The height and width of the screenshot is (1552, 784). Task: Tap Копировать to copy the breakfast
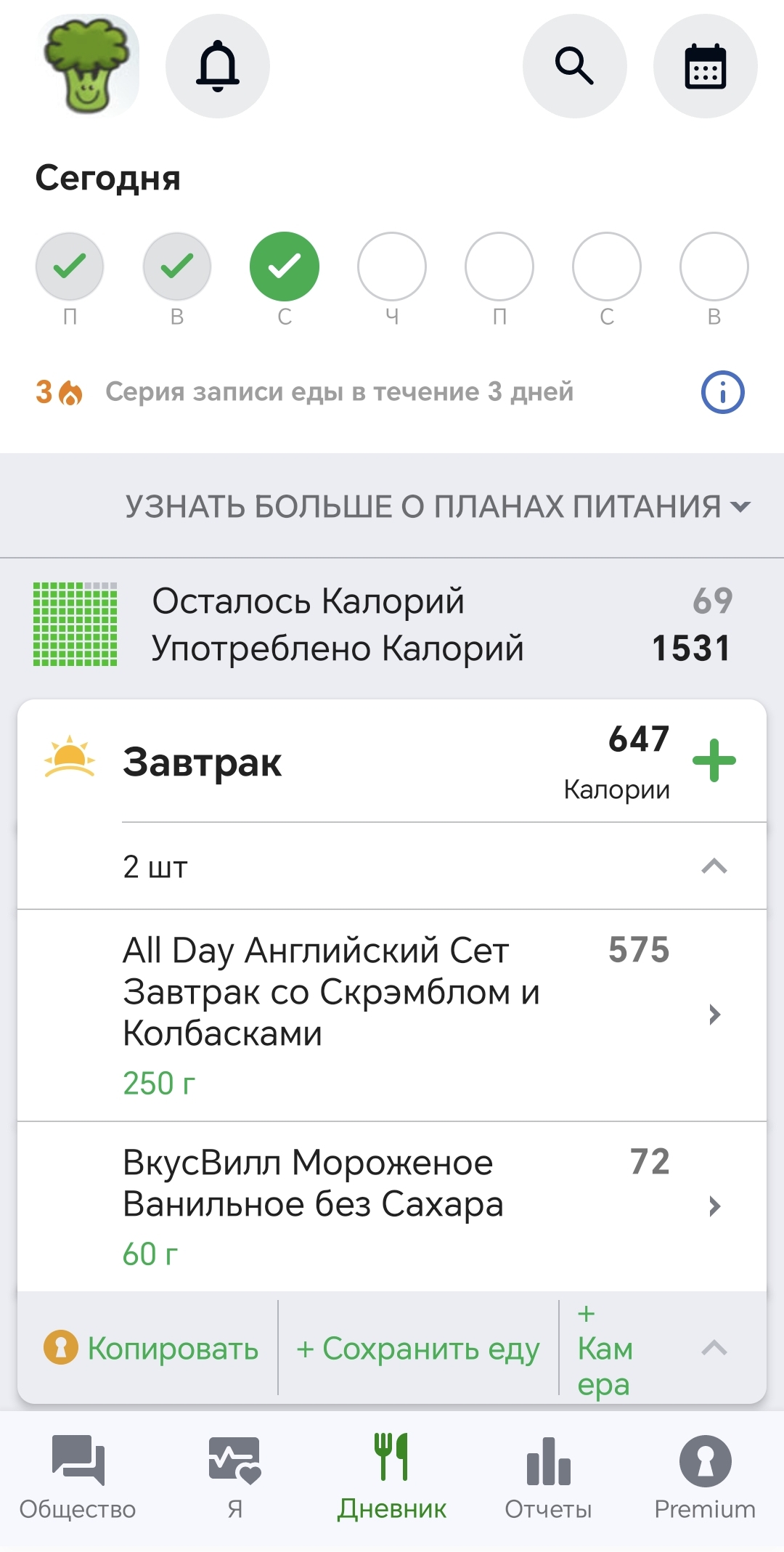coord(152,1349)
